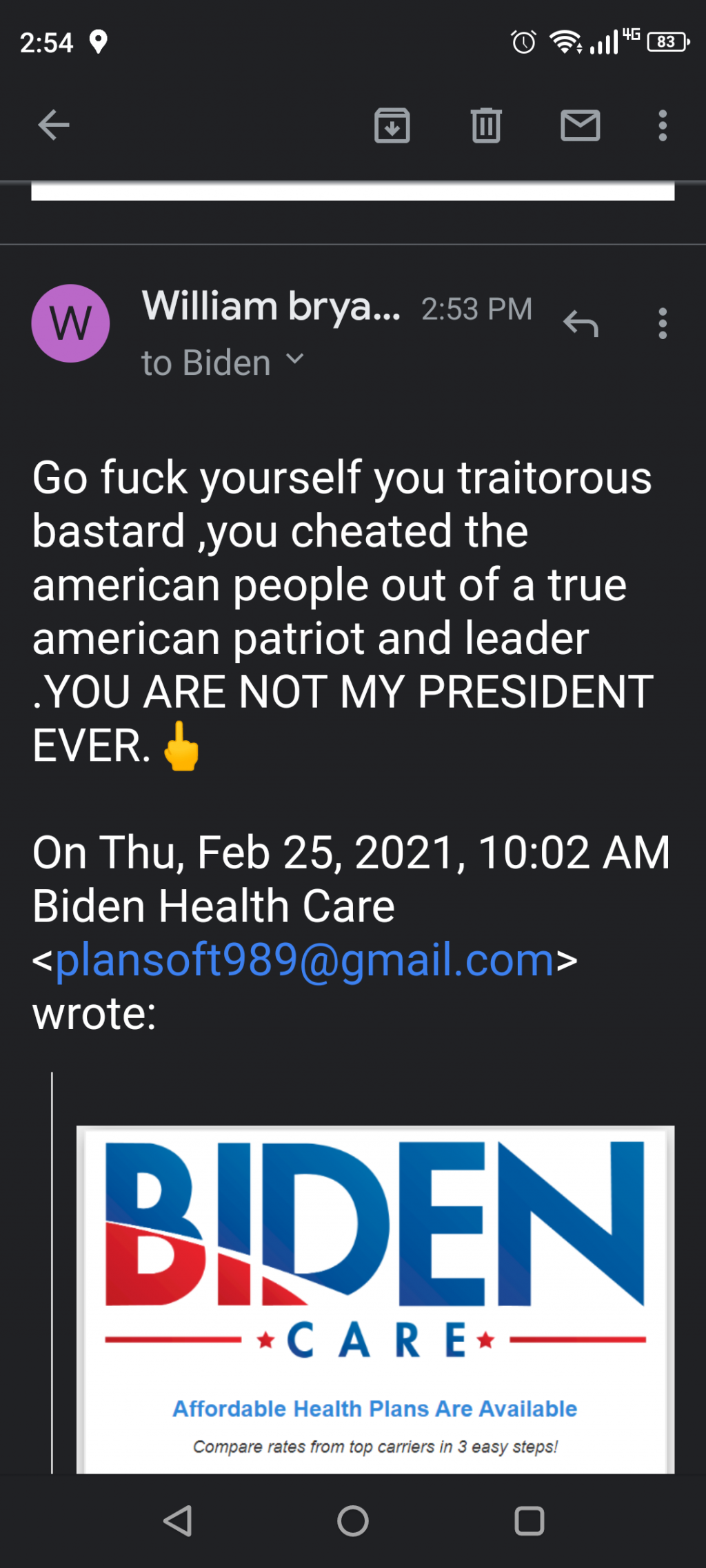Reply to William's message
Viewport: 706px width, 1568px height.
[581, 323]
